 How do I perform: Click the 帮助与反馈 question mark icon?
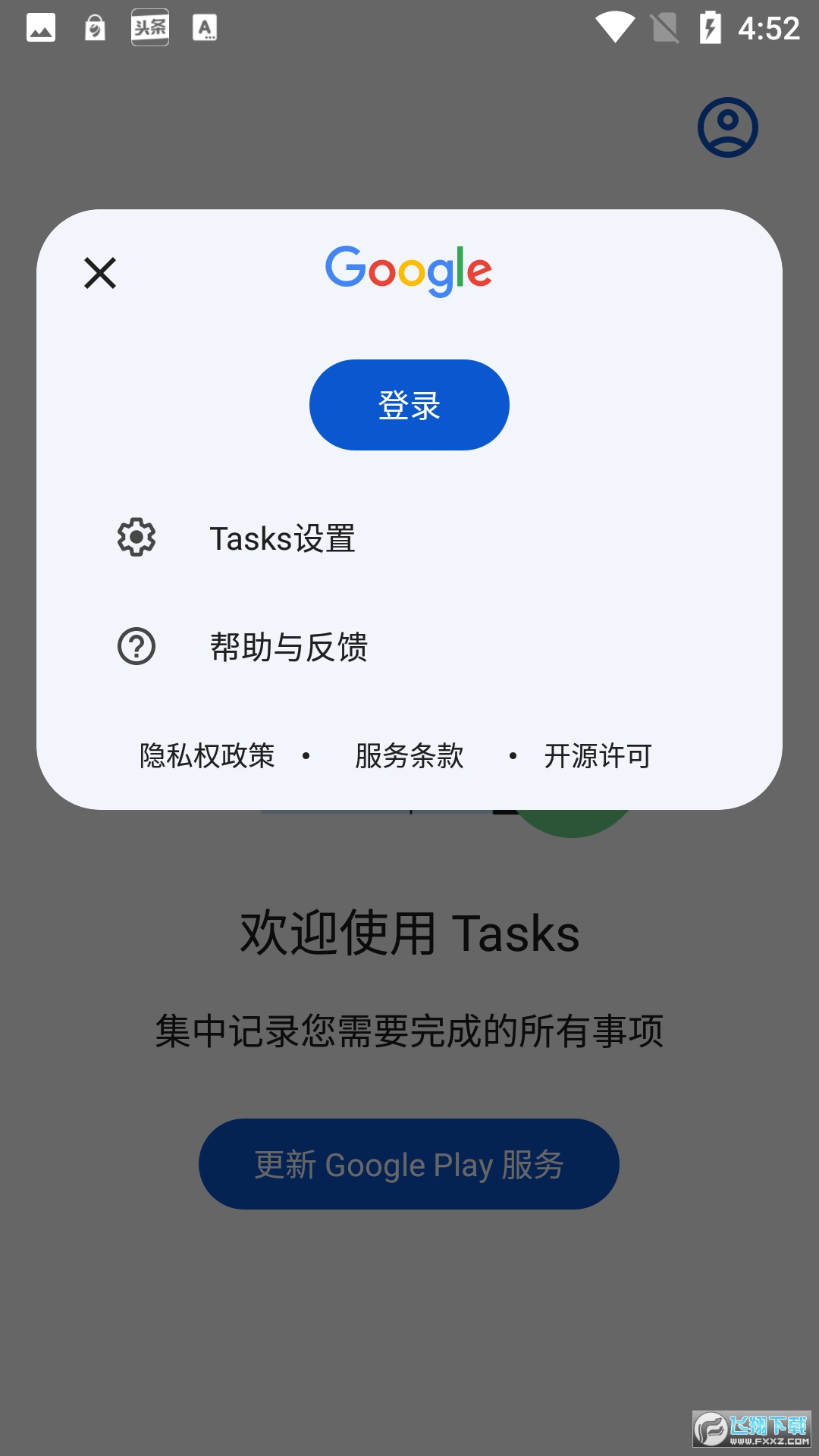click(x=136, y=647)
